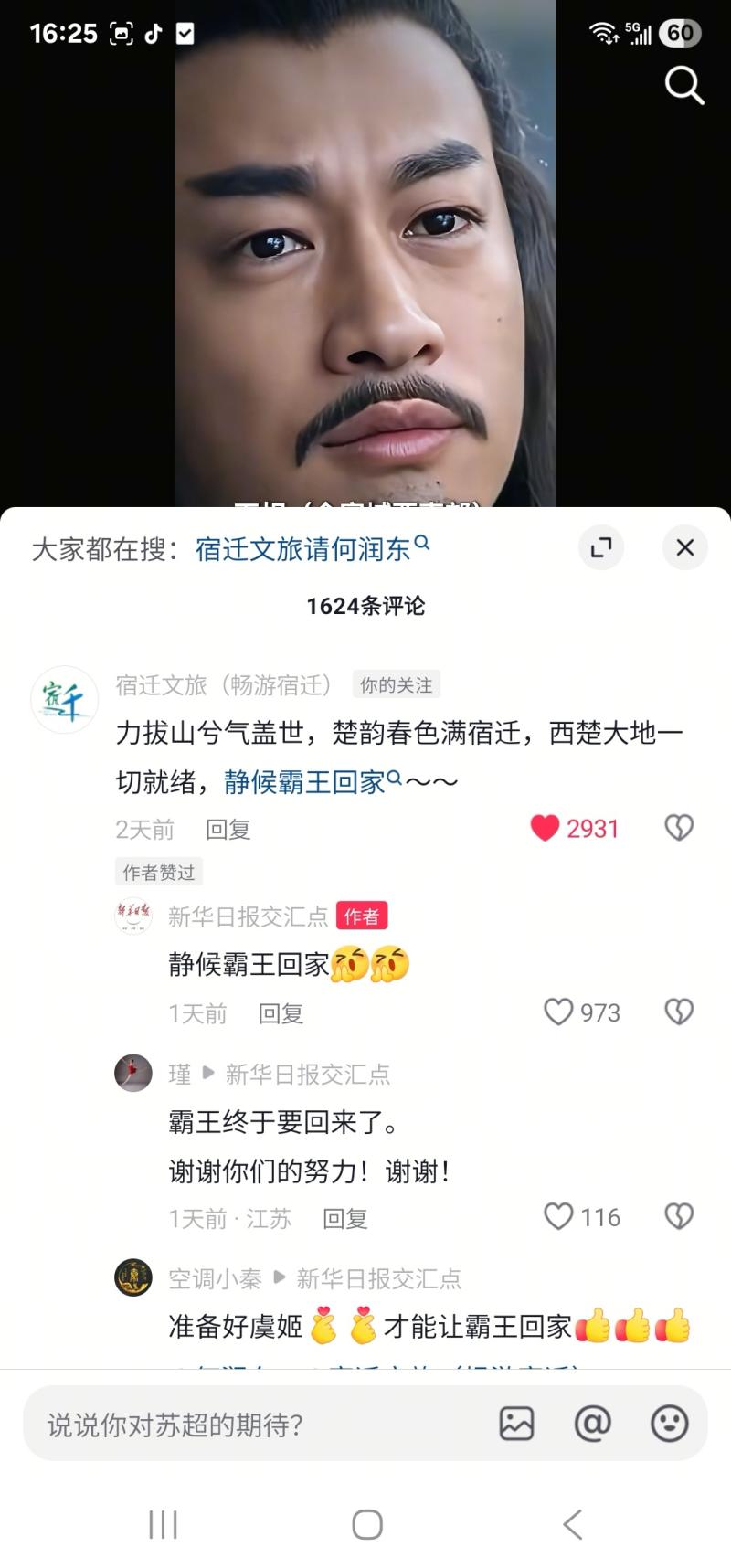This screenshot has width=731, height=1568.
Task: Reply to 瑾's comment
Action: point(344,1218)
